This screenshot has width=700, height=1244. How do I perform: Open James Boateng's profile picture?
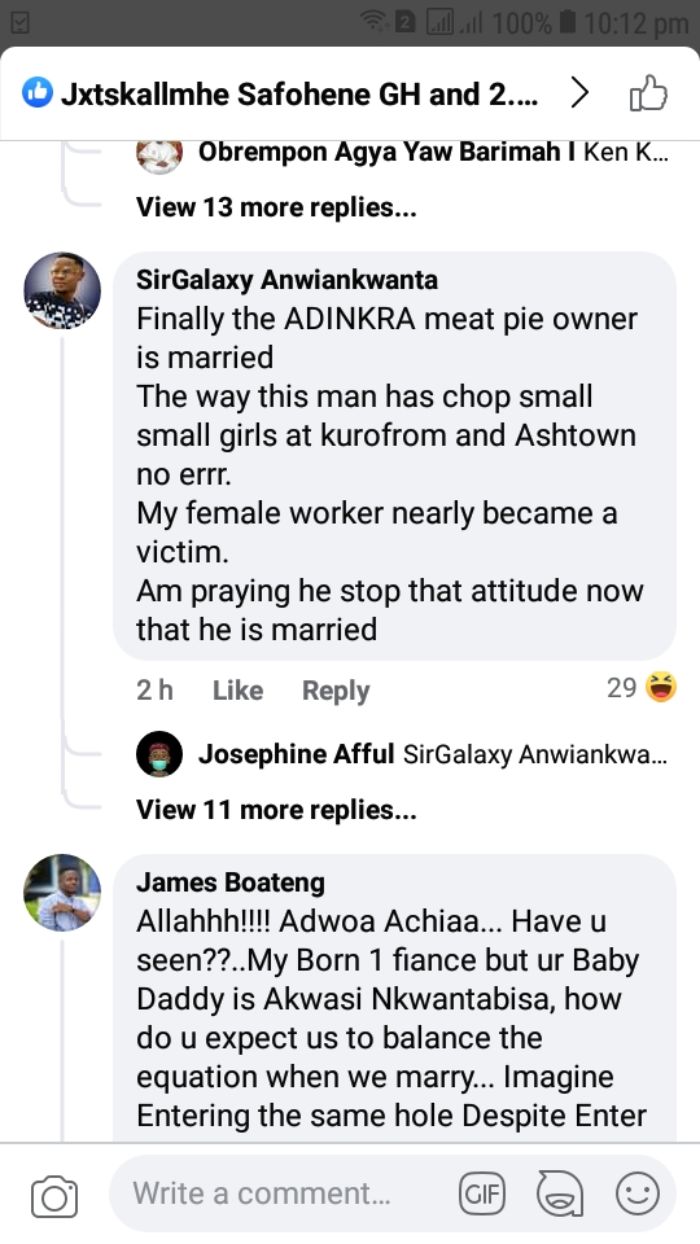62,892
